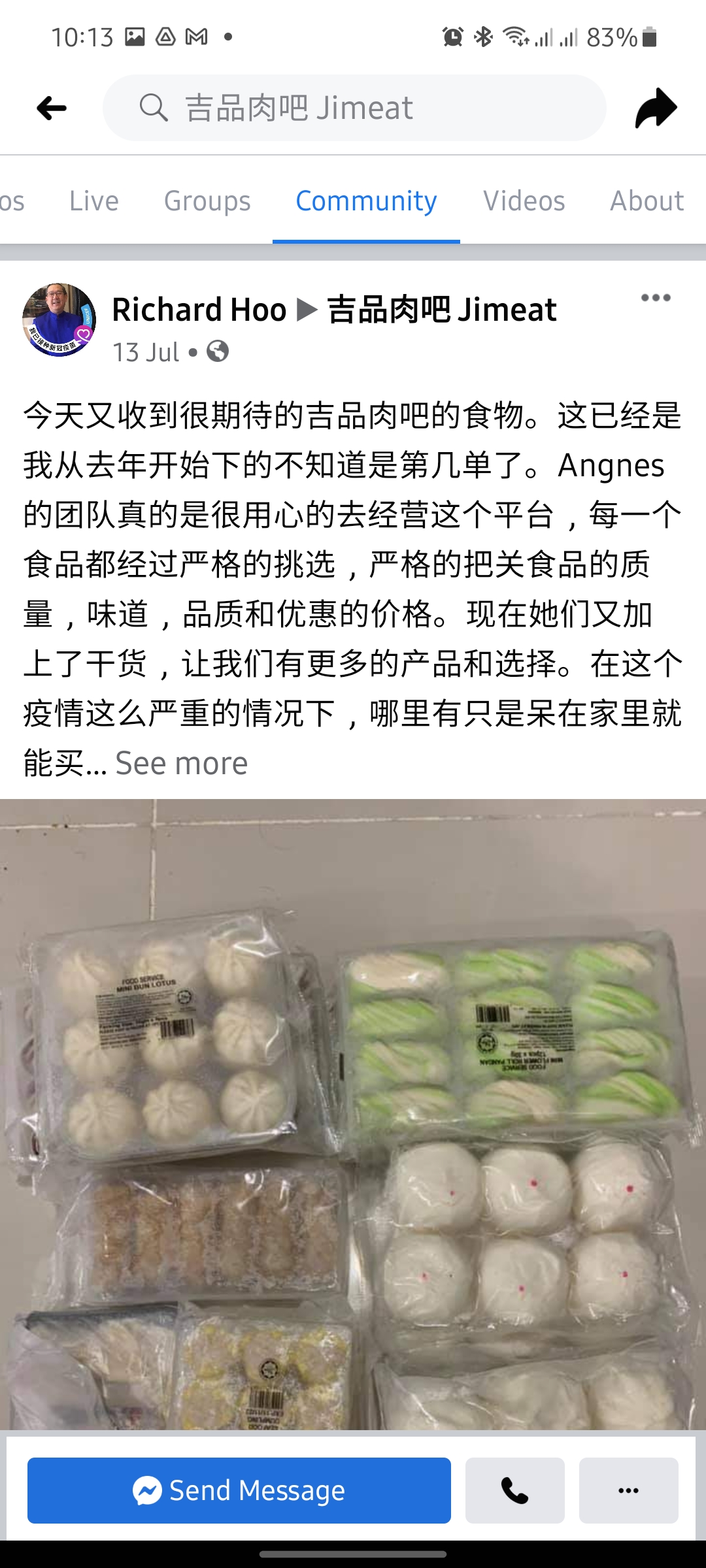The width and height of the screenshot is (706, 1568).
Task: Tap the Send Message button
Action: pyautogui.click(x=239, y=1490)
